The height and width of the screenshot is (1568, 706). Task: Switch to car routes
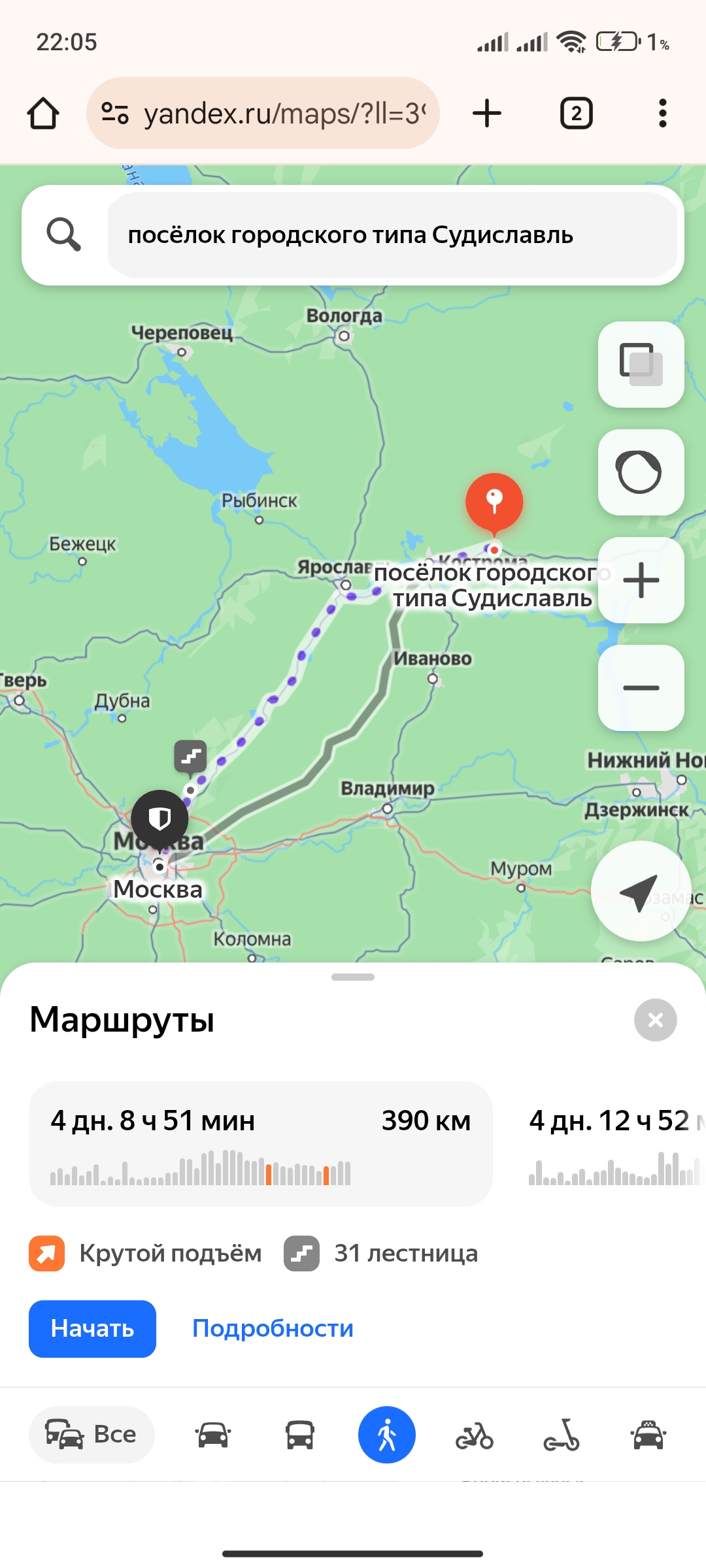[x=213, y=1435]
